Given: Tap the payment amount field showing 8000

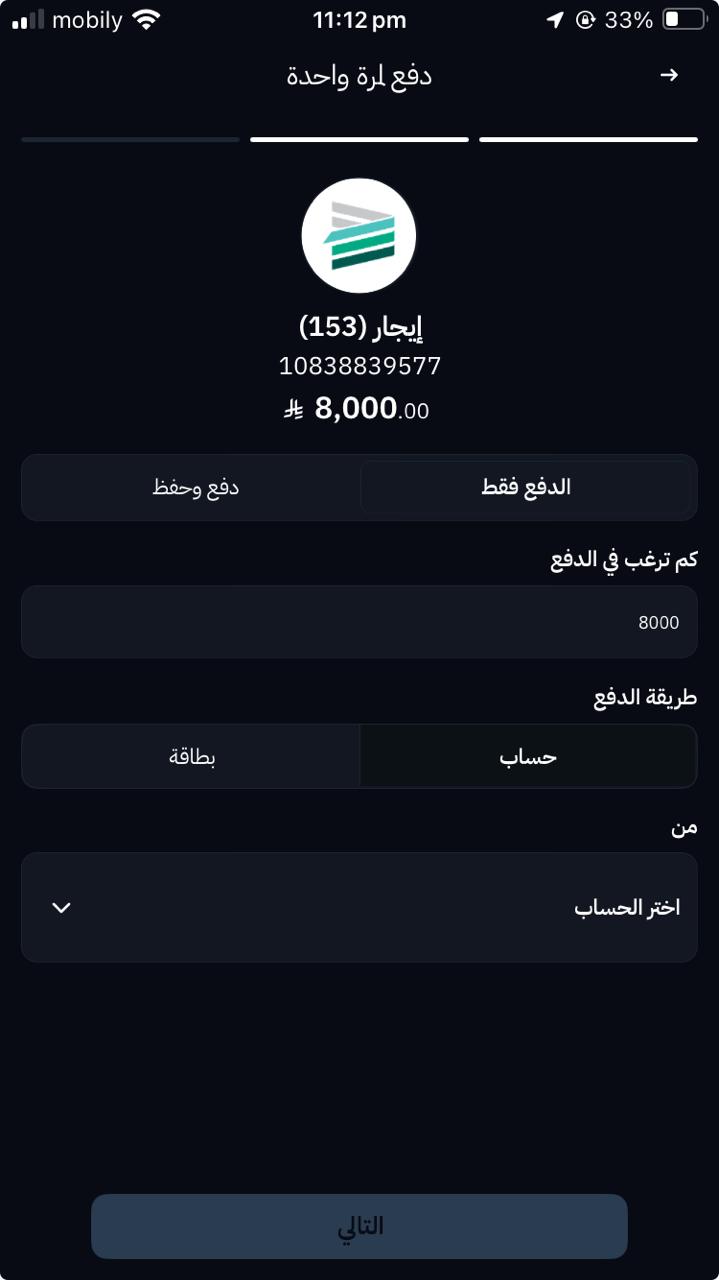Looking at the screenshot, I should point(359,622).
